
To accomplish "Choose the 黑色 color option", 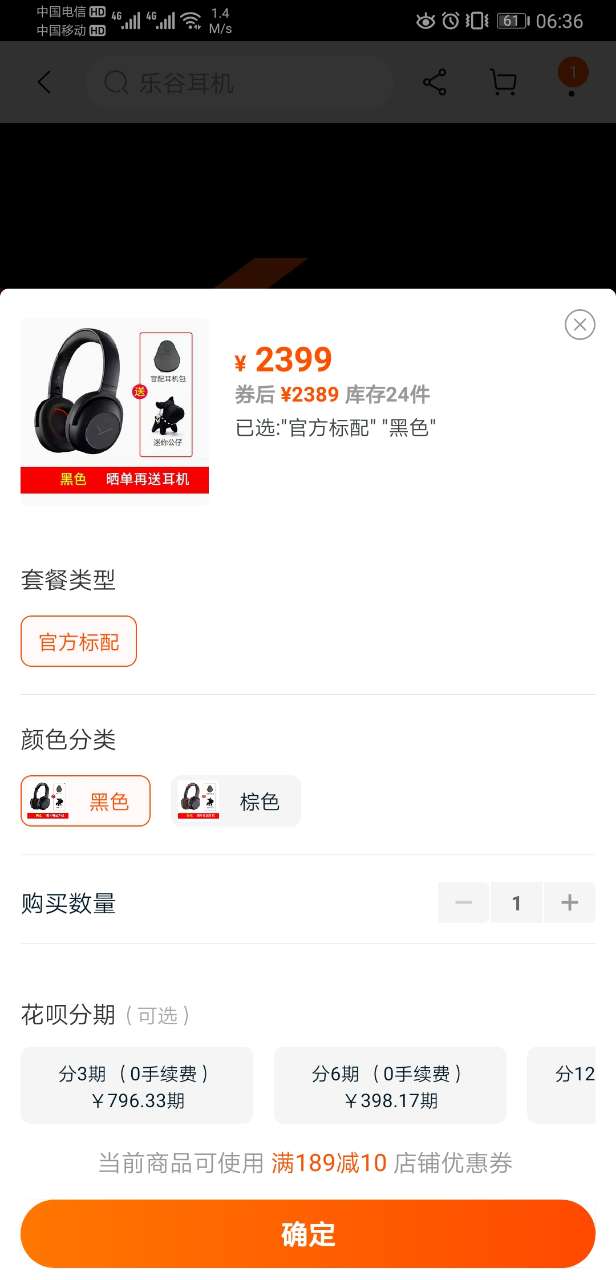I will pos(86,801).
